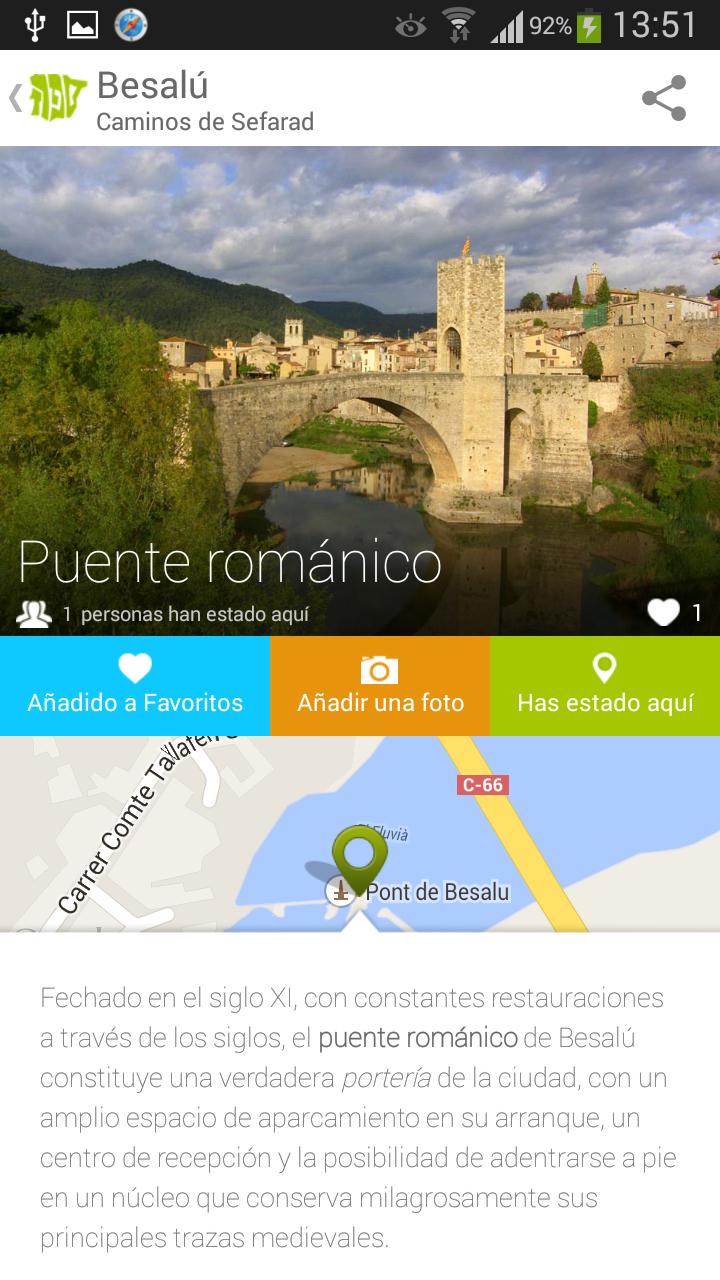Share this Puente románico page

tap(664, 98)
